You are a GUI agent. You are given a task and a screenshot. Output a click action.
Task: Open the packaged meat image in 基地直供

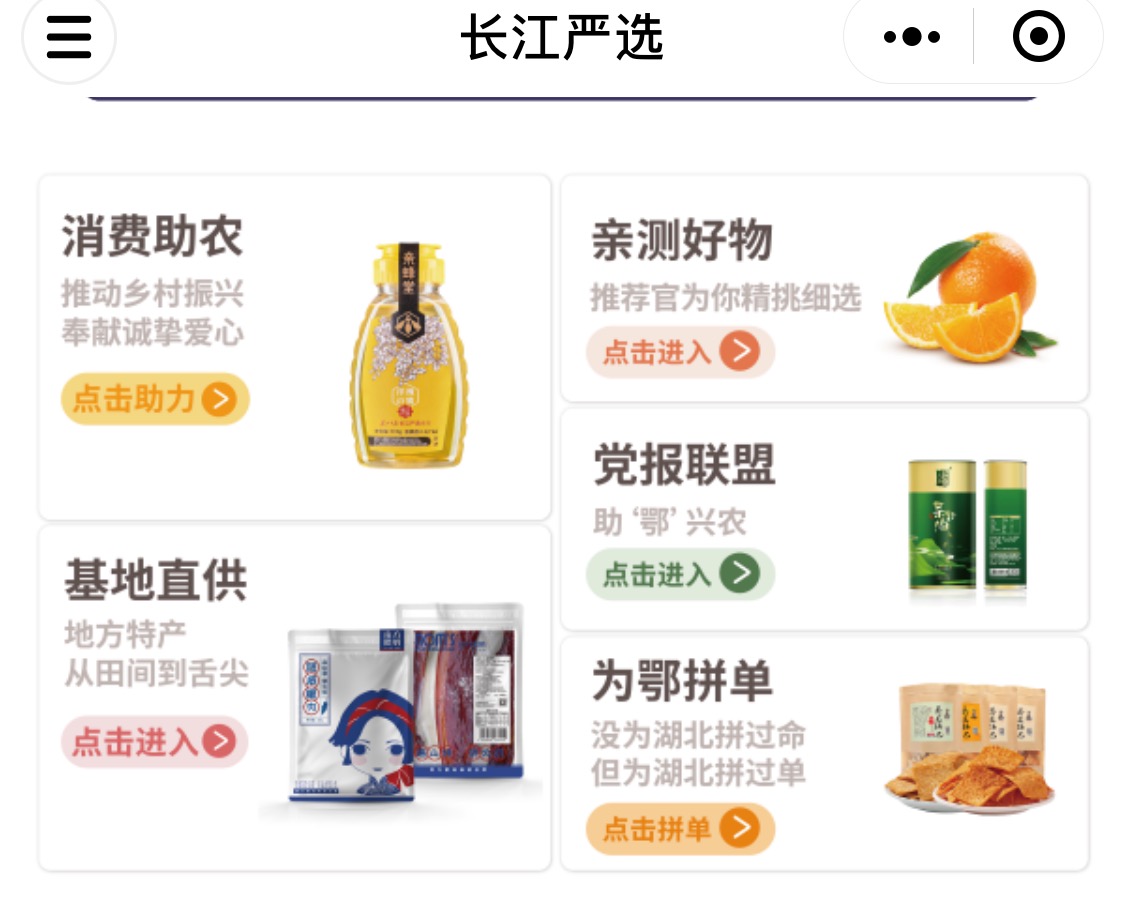[405, 705]
